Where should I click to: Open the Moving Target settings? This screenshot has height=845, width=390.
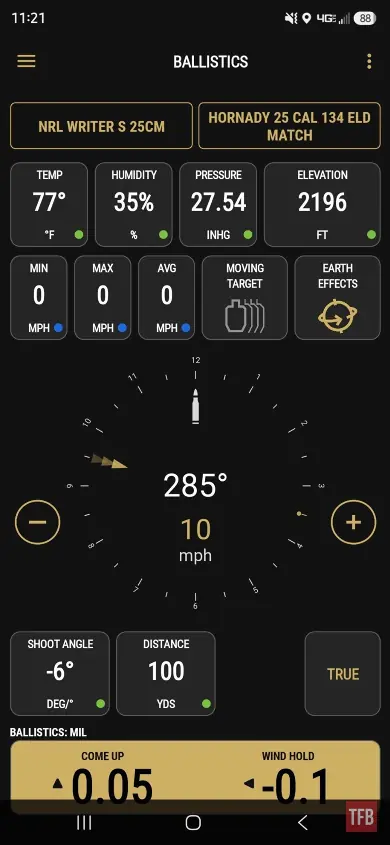point(245,297)
